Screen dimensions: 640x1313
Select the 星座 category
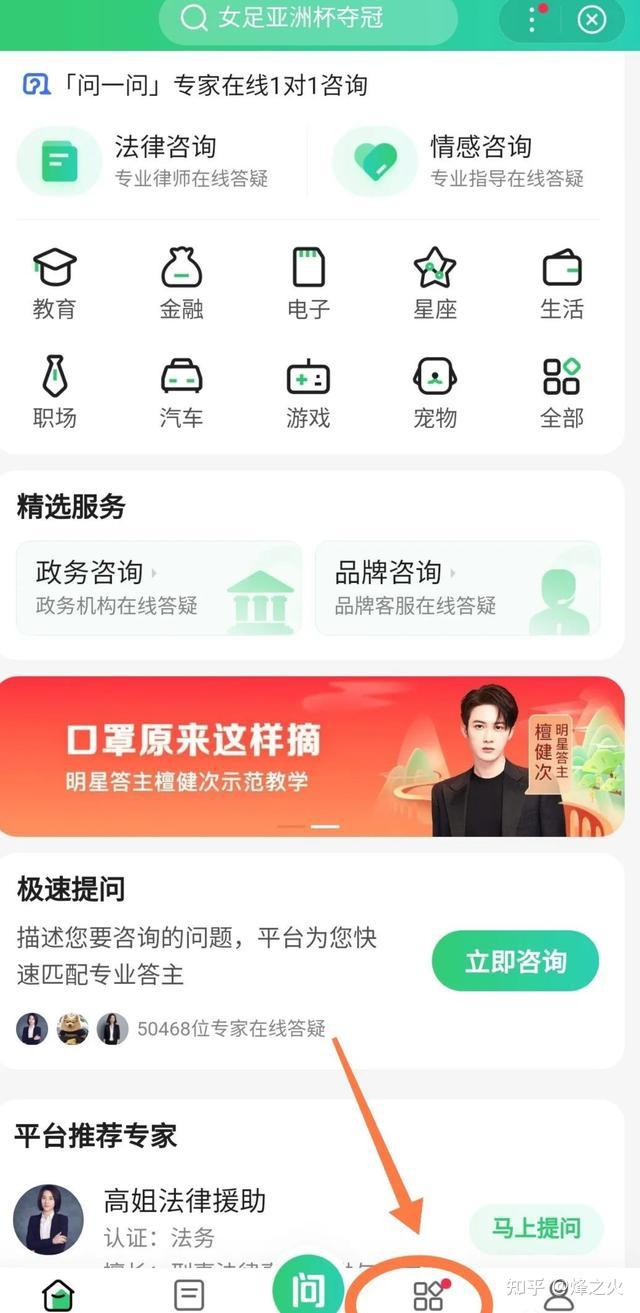[x=435, y=284]
